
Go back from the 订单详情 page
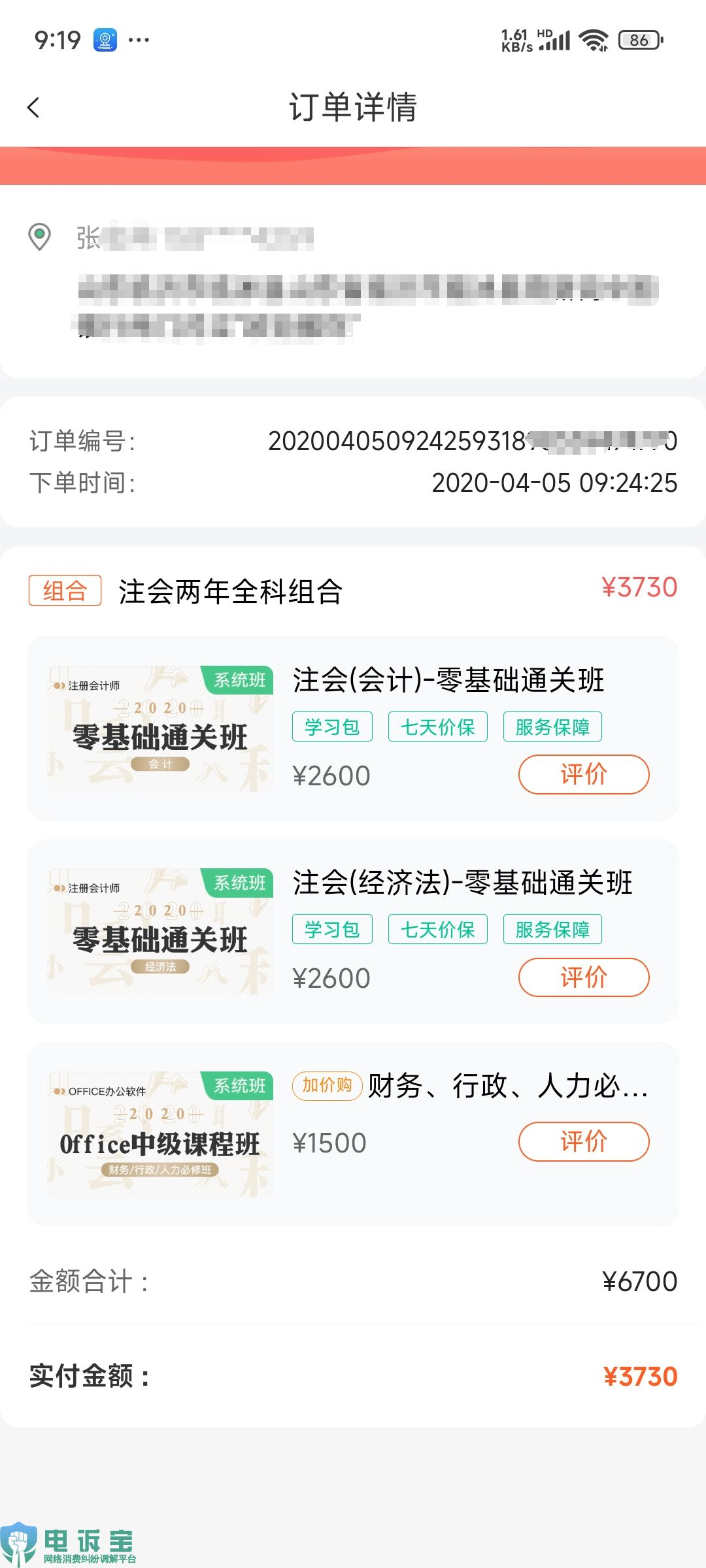pyautogui.click(x=34, y=108)
